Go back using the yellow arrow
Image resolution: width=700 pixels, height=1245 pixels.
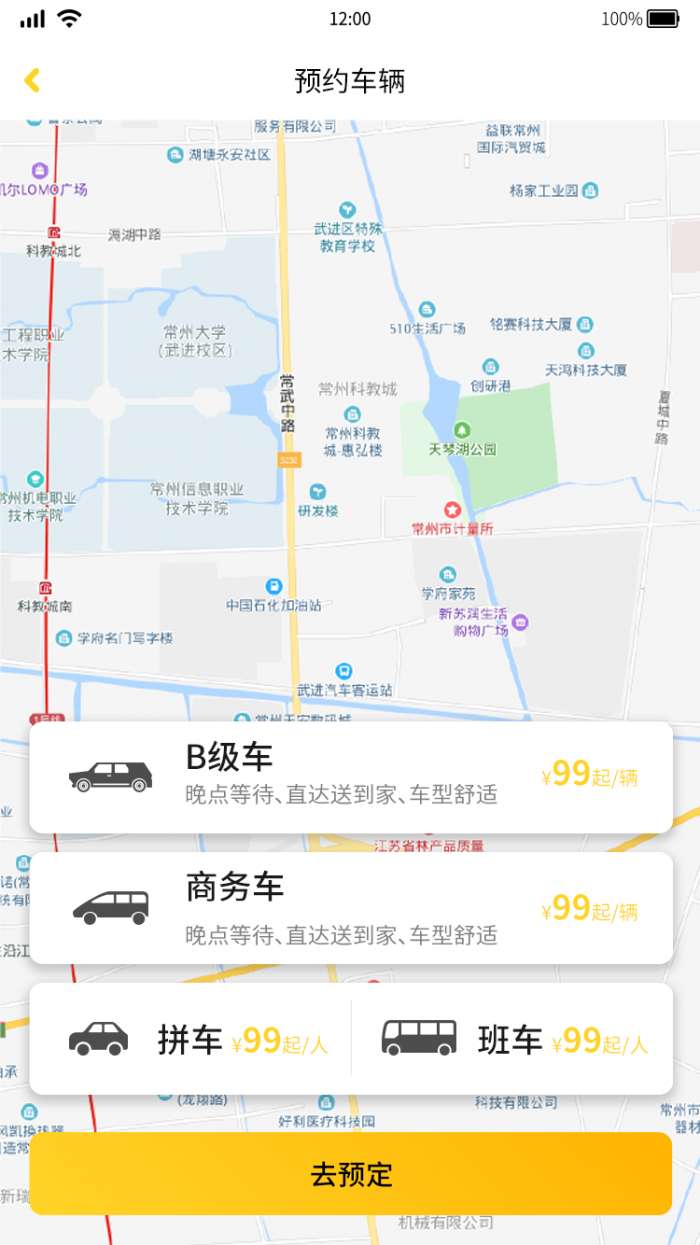coord(32,80)
